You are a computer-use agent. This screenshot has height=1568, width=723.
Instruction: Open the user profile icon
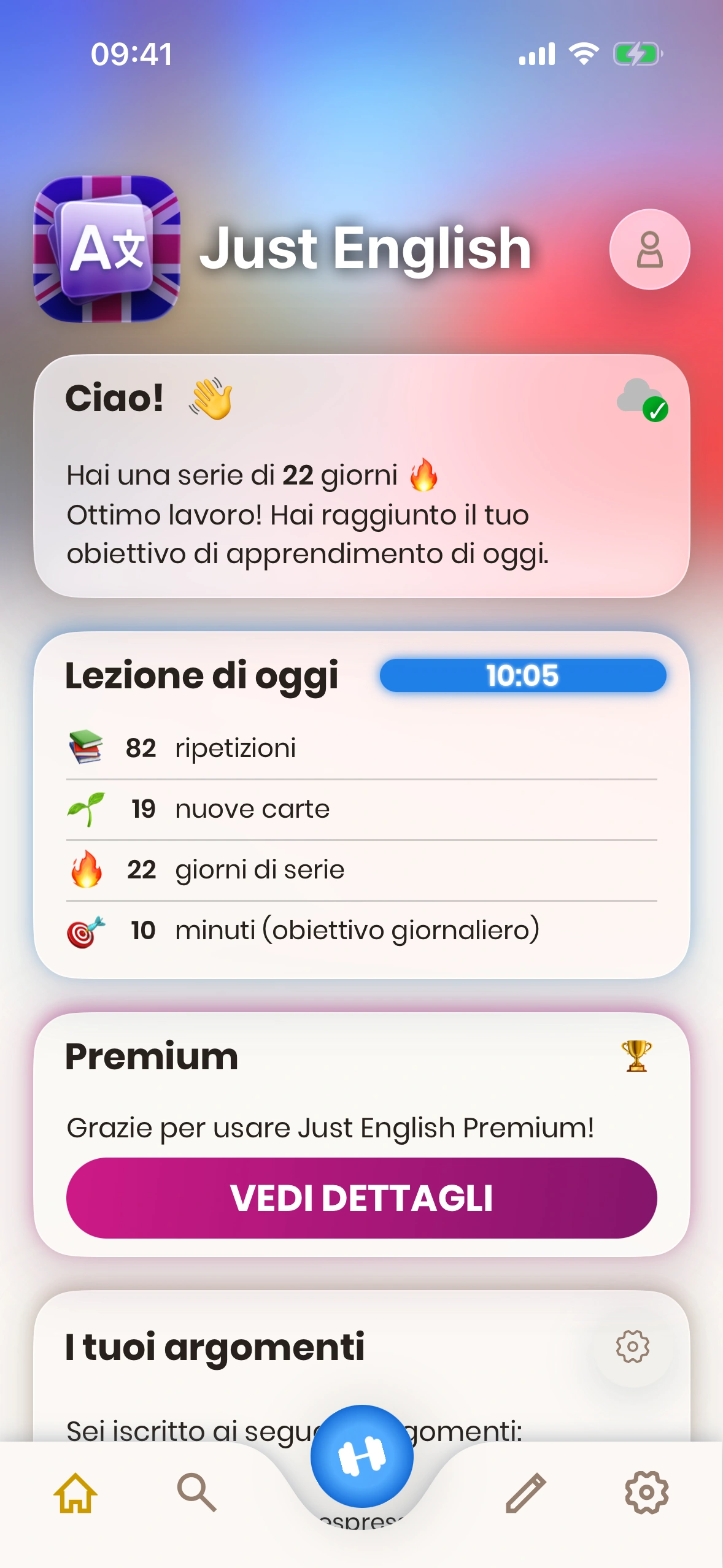tap(649, 249)
